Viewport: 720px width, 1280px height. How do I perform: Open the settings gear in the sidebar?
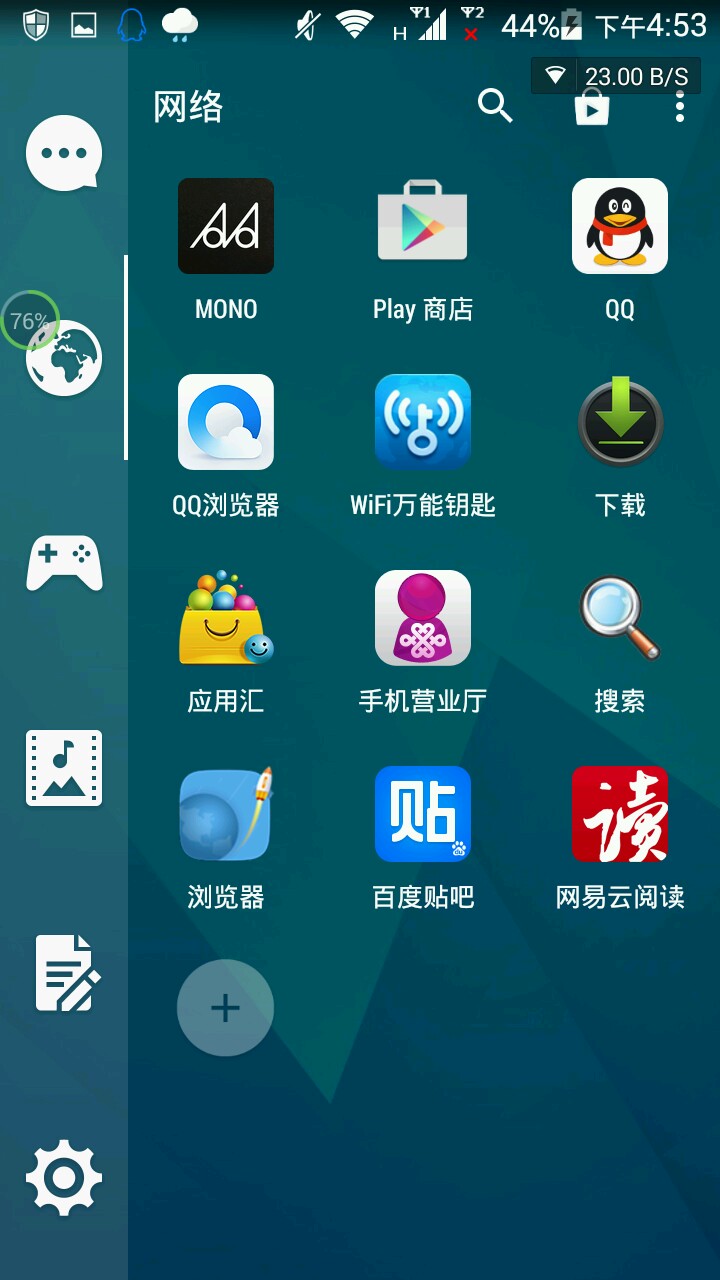[64, 1178]
